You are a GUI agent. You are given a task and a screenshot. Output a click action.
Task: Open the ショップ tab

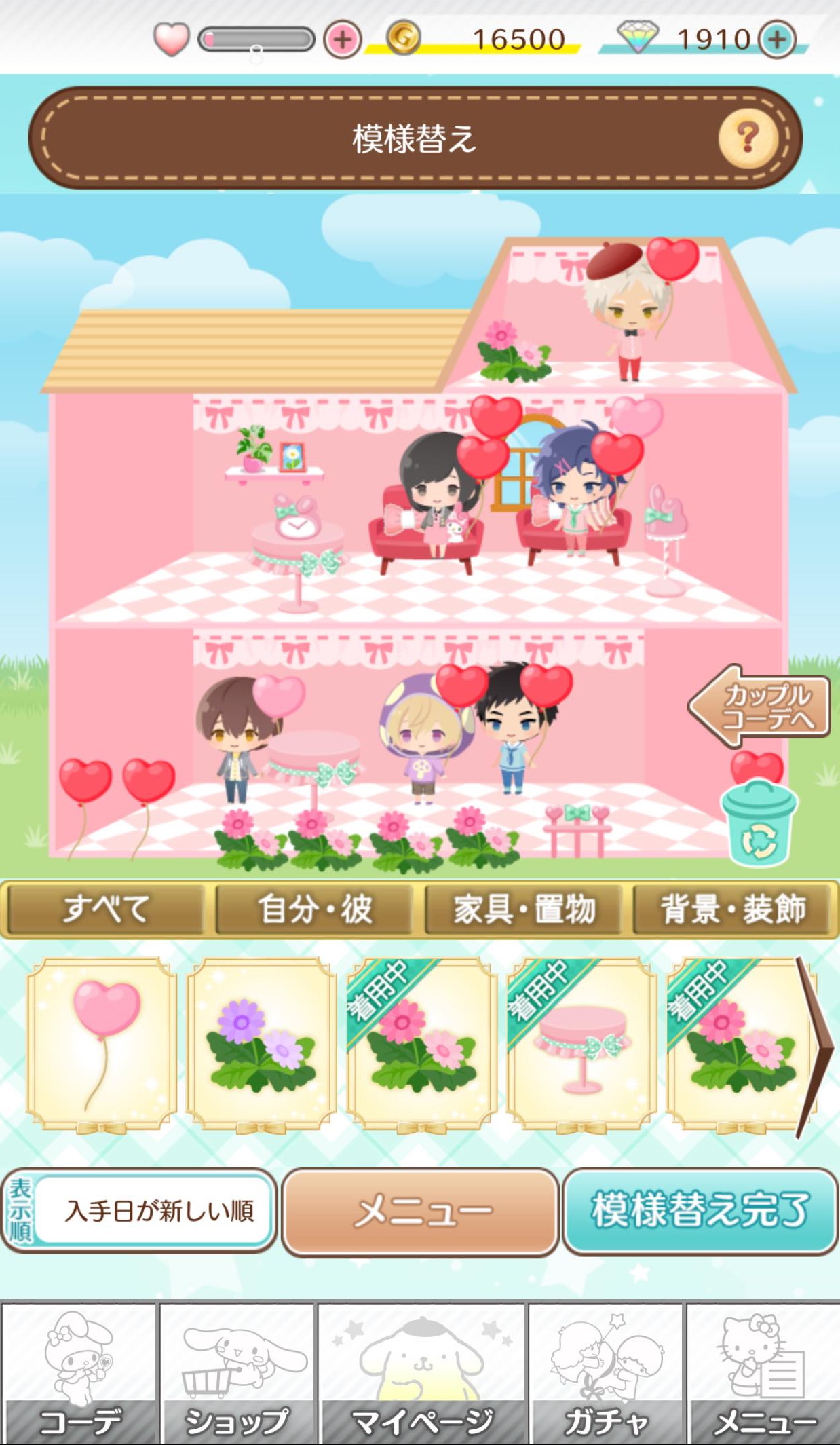pyautogui.click(x=237, y=1373)
